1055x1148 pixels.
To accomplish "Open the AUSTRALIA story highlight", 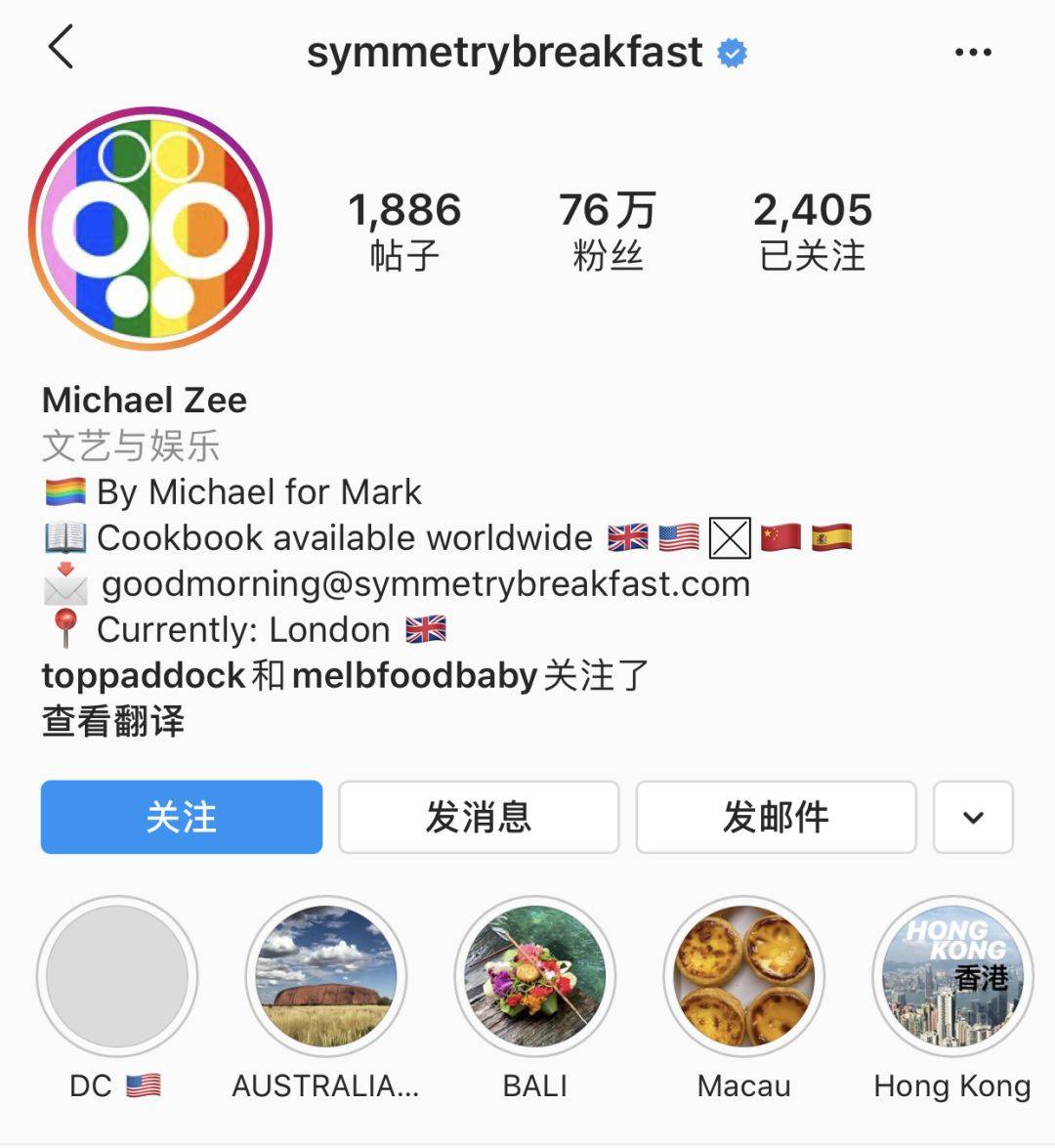I will pos(325,976).
